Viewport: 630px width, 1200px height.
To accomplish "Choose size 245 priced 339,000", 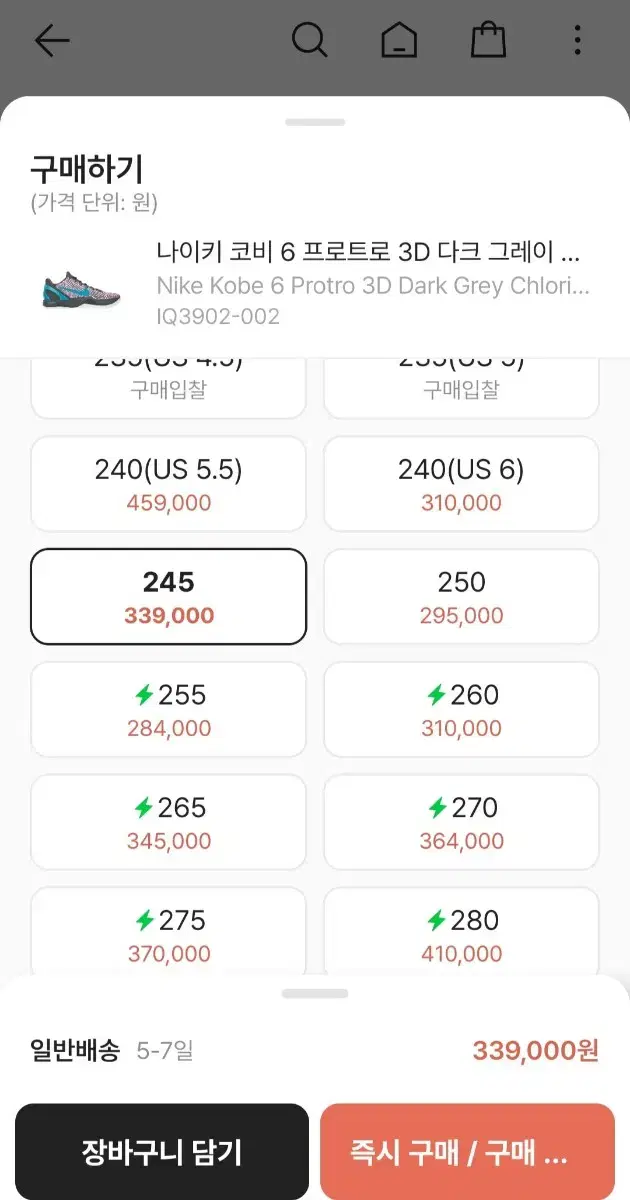I will pyautogui.click(x=169, y=597).
